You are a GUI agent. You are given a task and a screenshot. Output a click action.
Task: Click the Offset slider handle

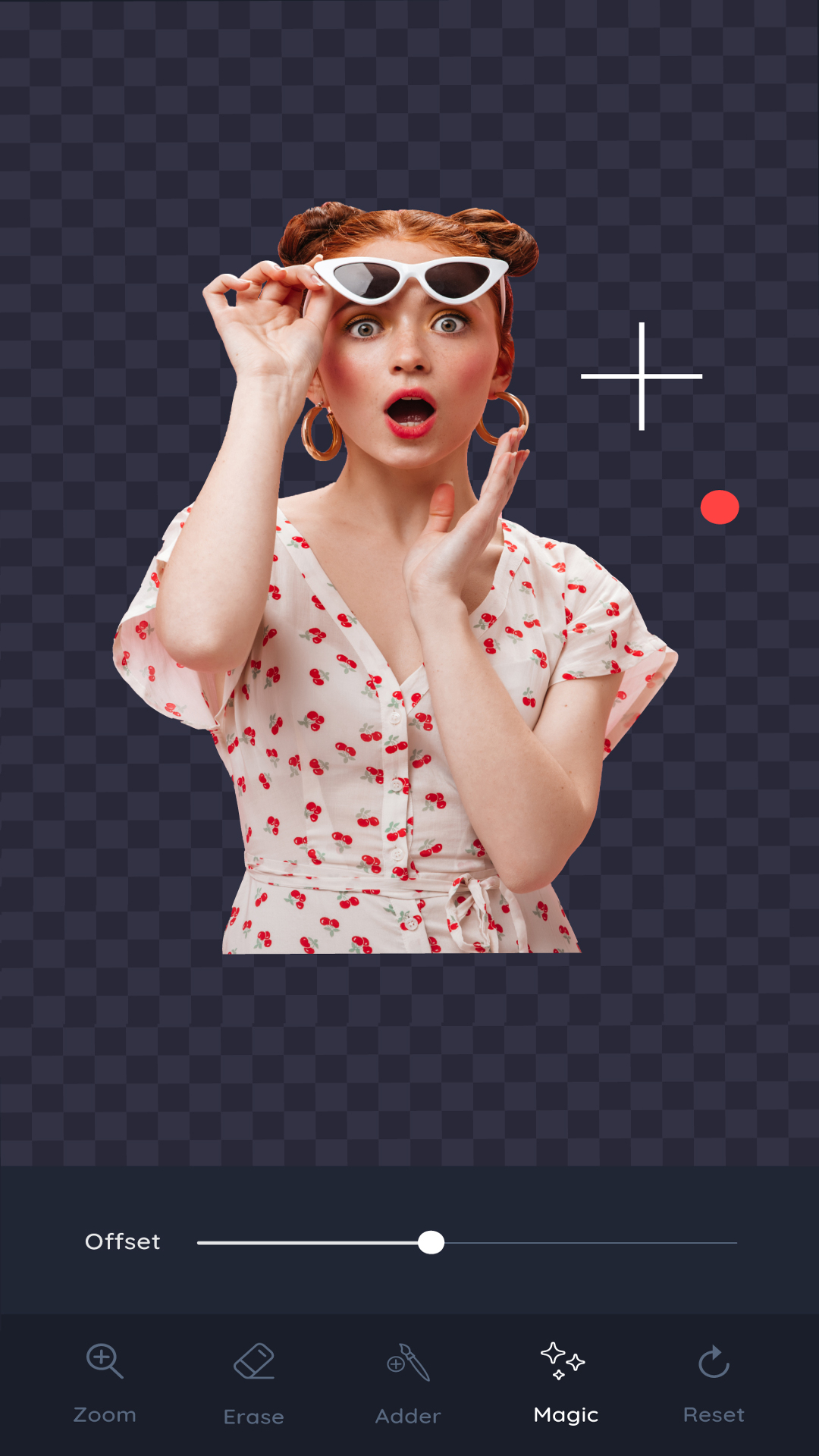(432, 1241)
